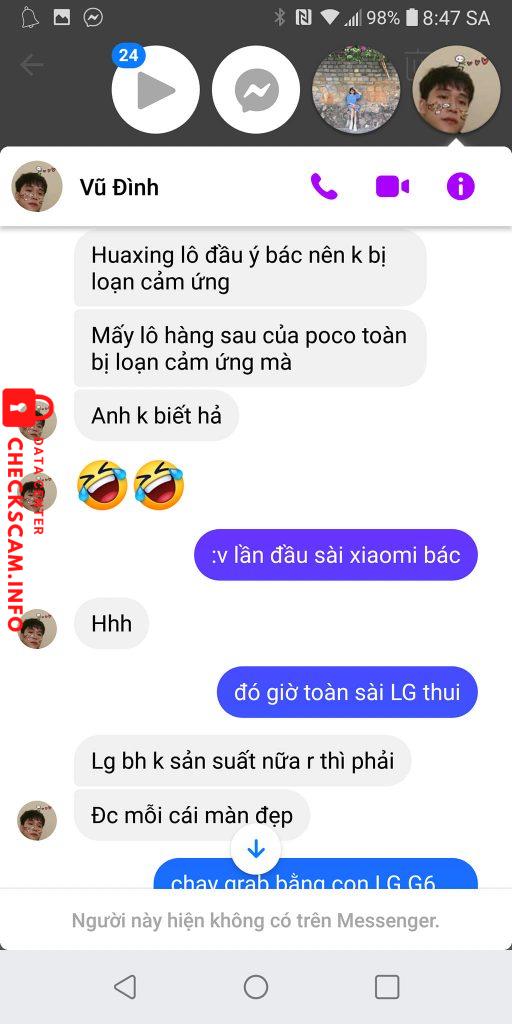
Task: Open the play bubble with 24 badge
Action: coord(155,89)
